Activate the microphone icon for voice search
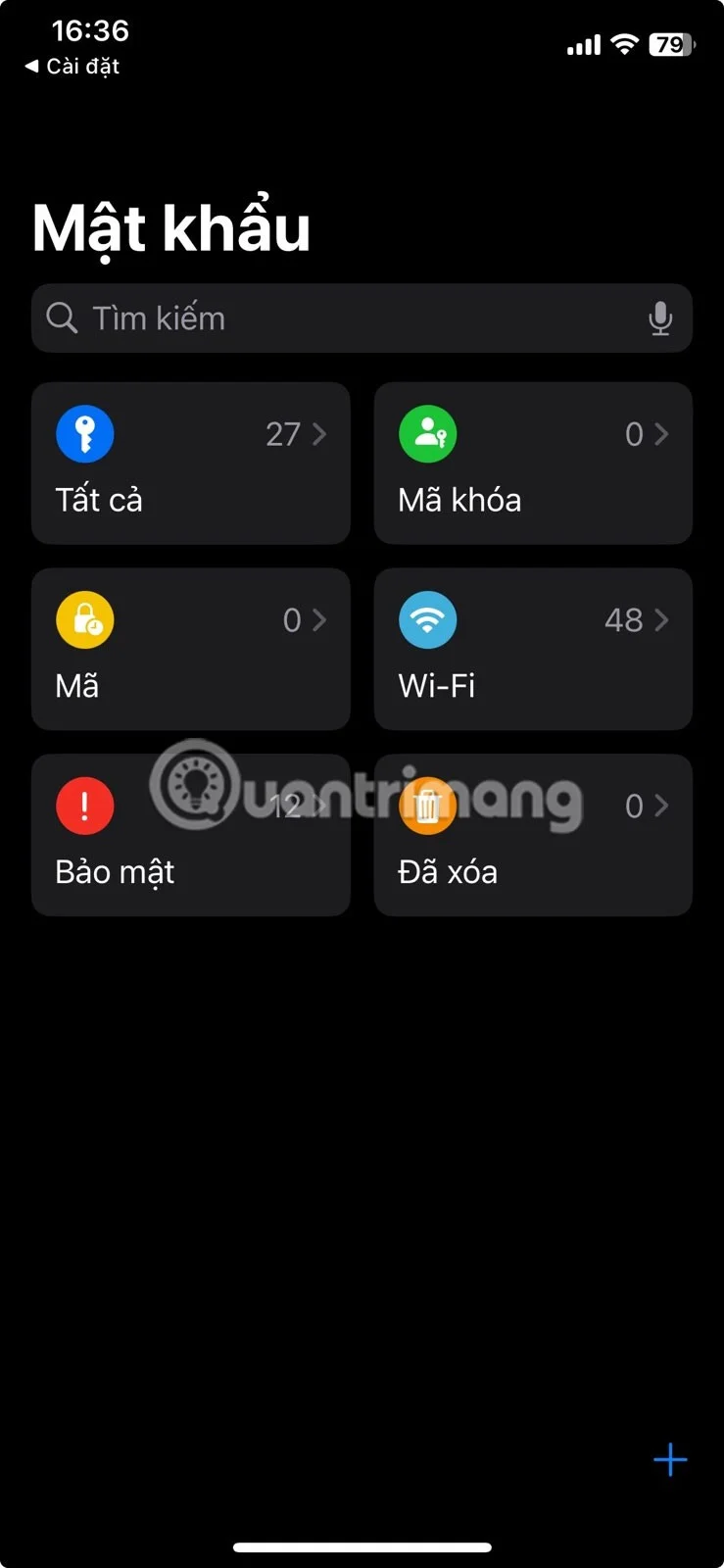This screenshot has height=1568, width=724. [x=660, y=318]
